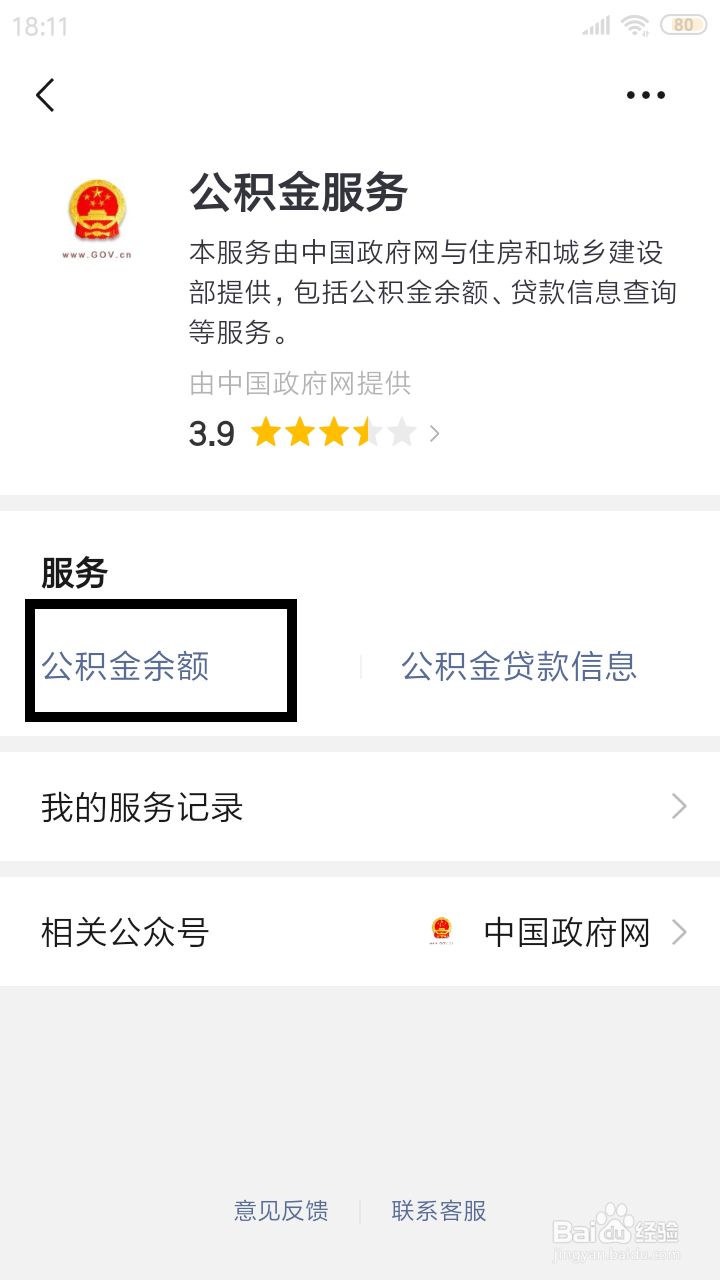Image resolution: width=720 pixels, height=1280 pixels.
Task: Click the 服务 section header
Action: pyautogui.click(x=74, y=573)
